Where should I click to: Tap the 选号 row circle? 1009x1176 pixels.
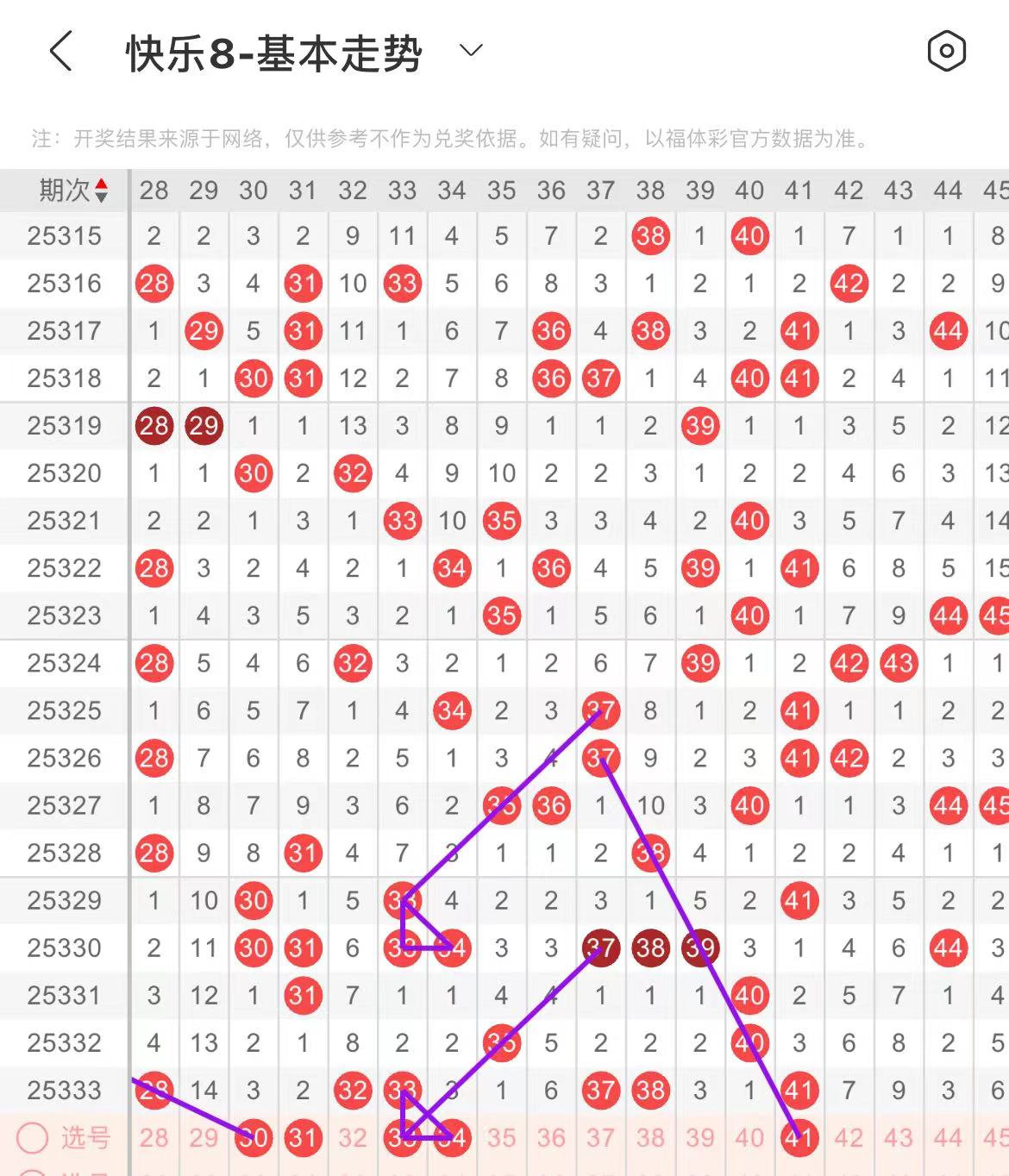pos(33,1138)
